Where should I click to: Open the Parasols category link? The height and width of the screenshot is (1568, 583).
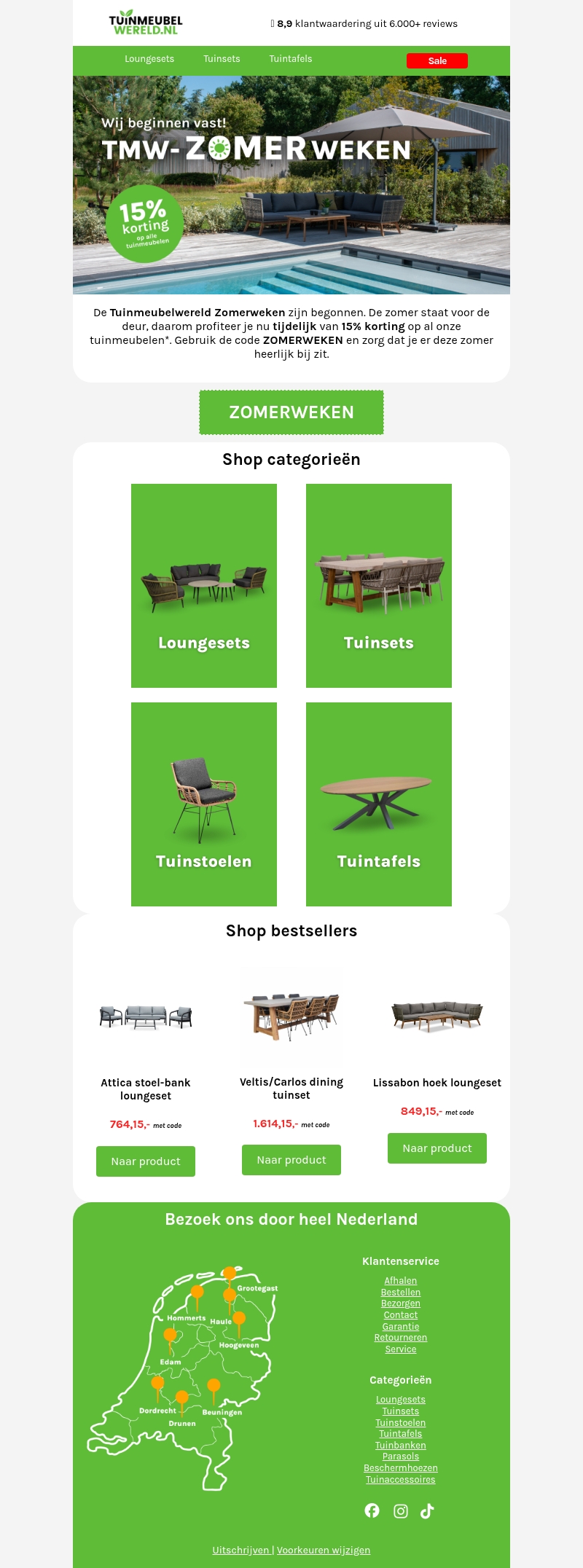(x=401, y=1457)
